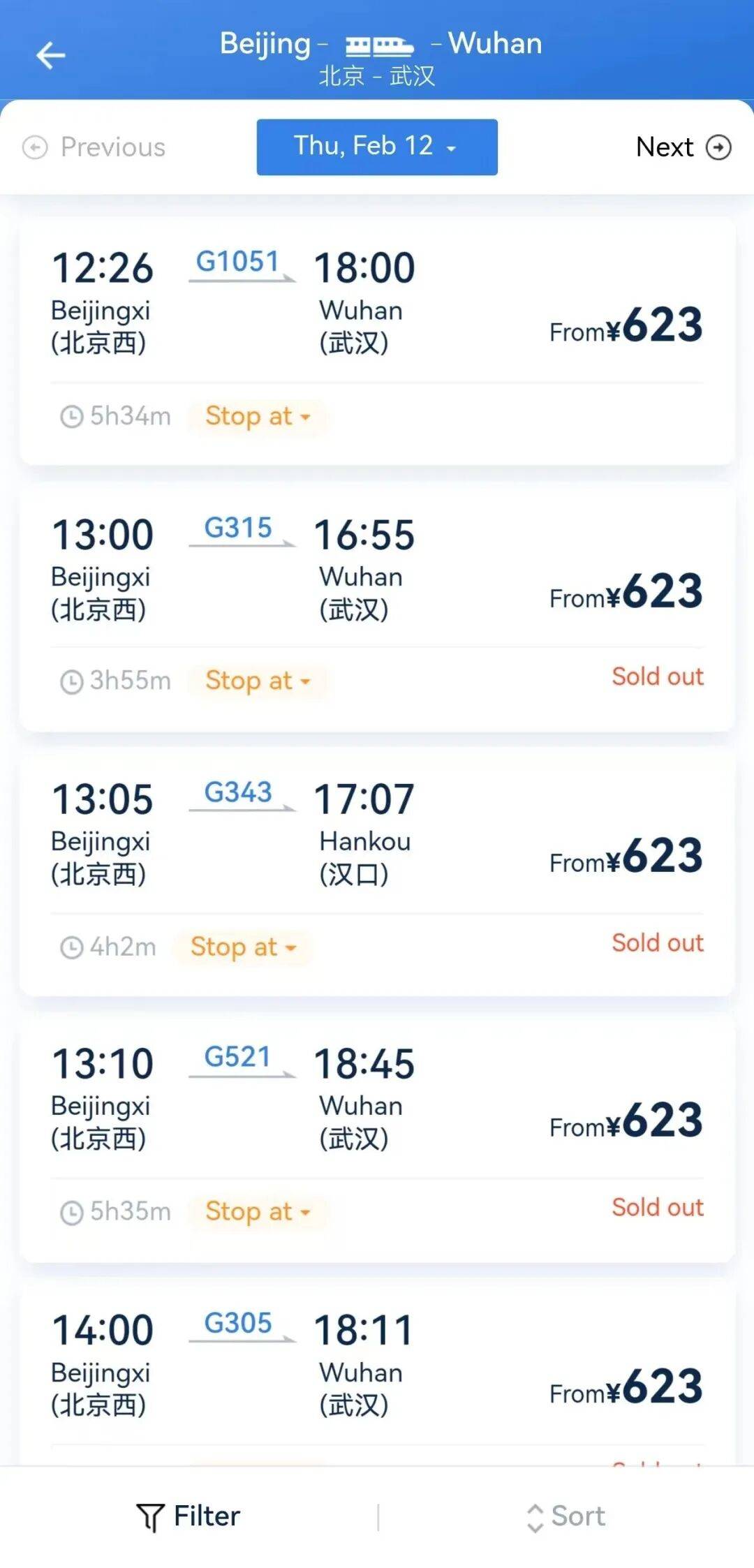Expand Stop at for train G315
Viewport: 754px width, 1568px height.
tap(257, 681)
